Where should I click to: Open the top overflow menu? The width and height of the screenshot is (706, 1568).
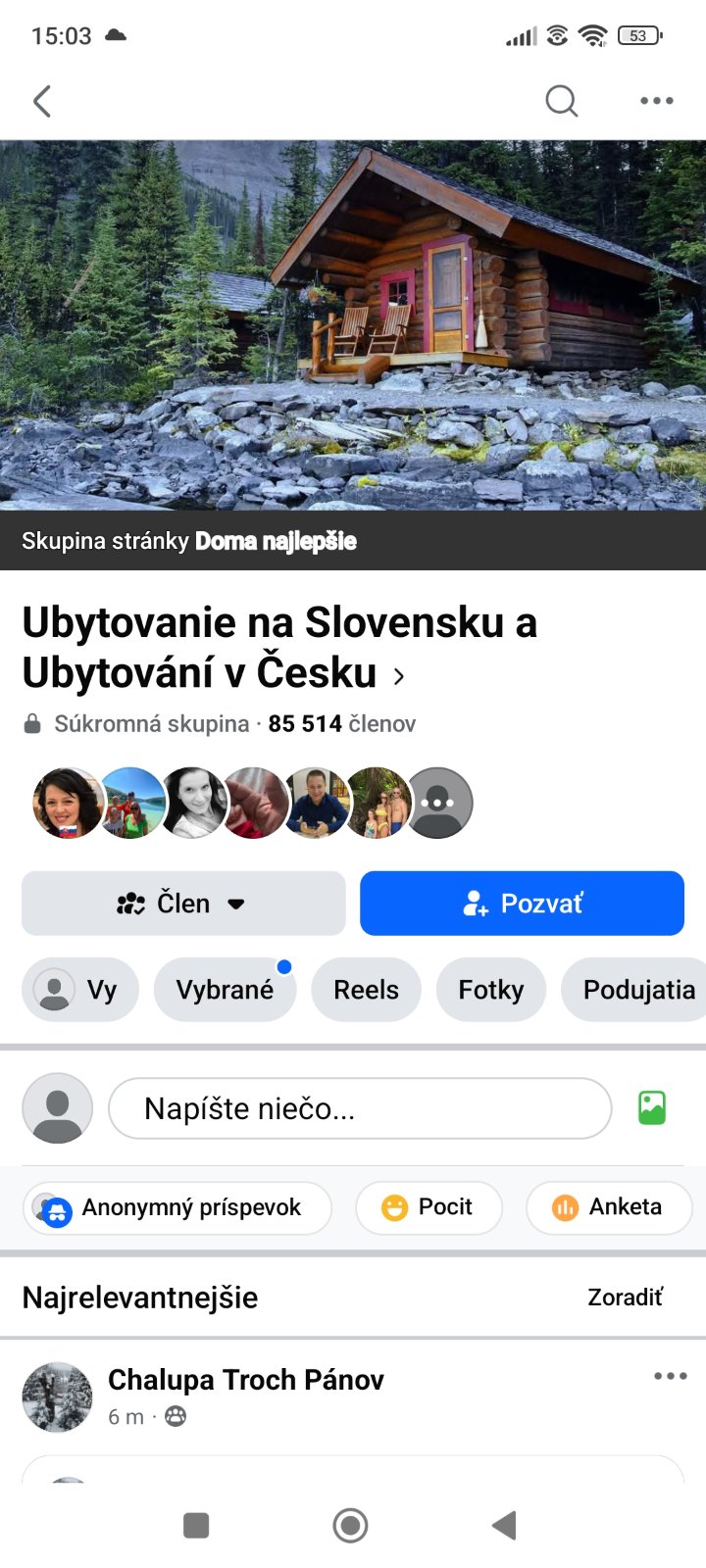click(x=656, y=101)
